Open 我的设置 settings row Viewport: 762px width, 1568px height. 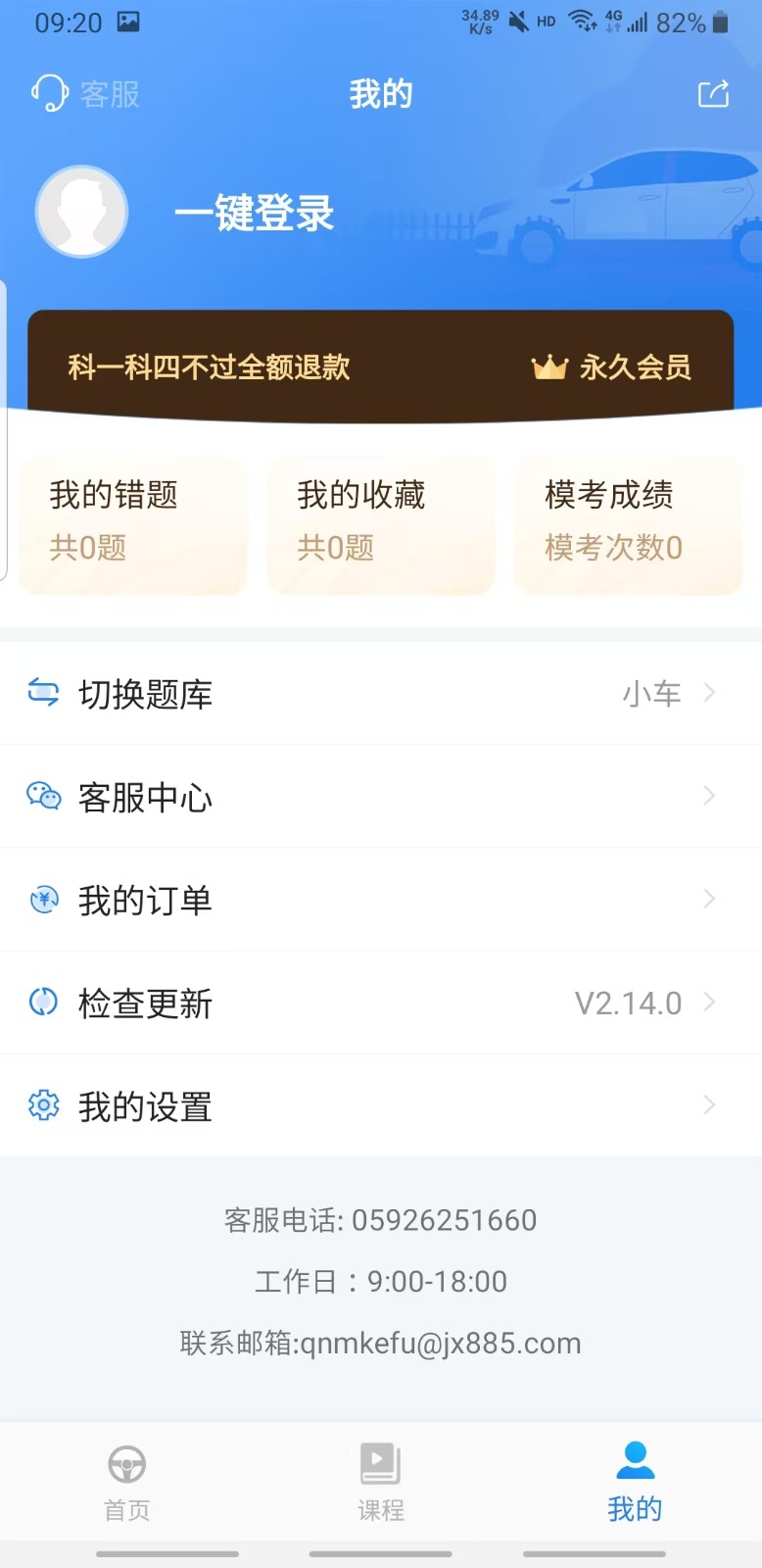[380, 1106]
